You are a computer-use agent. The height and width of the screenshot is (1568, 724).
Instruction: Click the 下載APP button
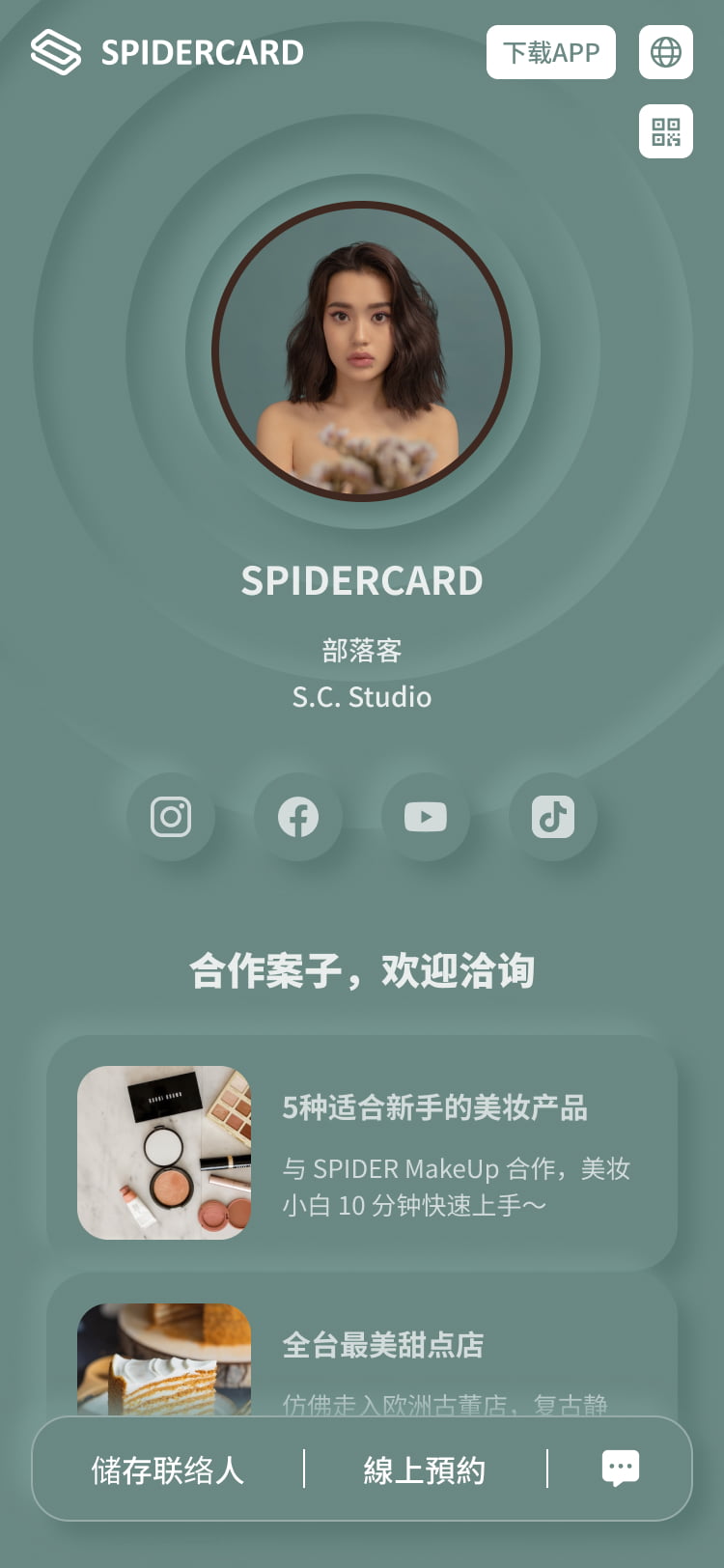pos(550,52)
